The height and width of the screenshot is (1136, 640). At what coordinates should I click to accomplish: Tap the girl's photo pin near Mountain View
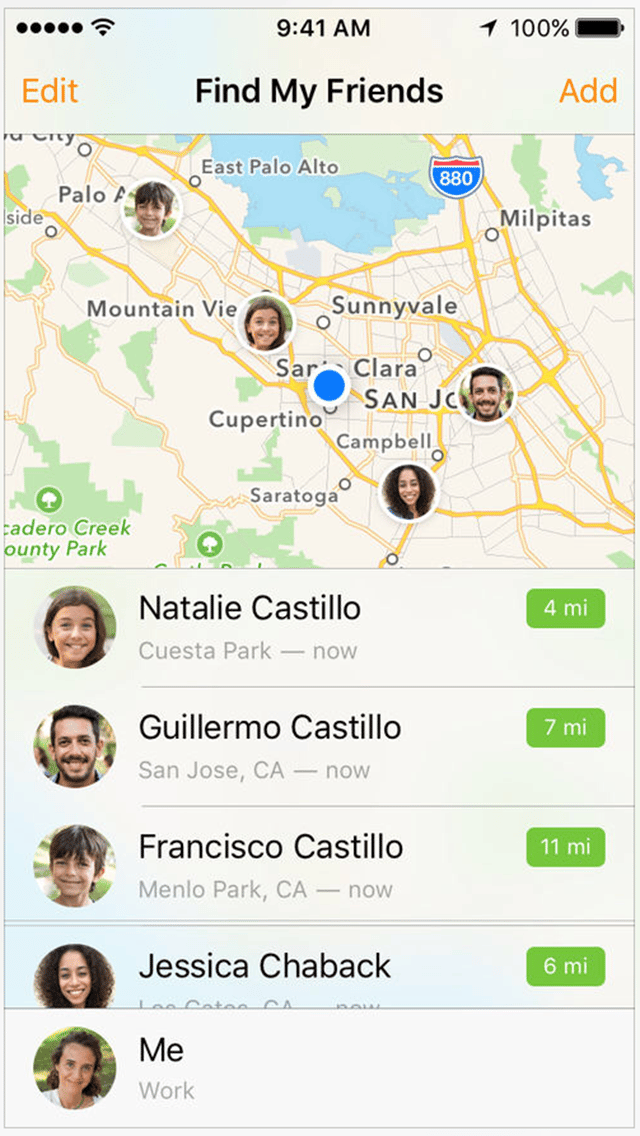coord(265,323)
